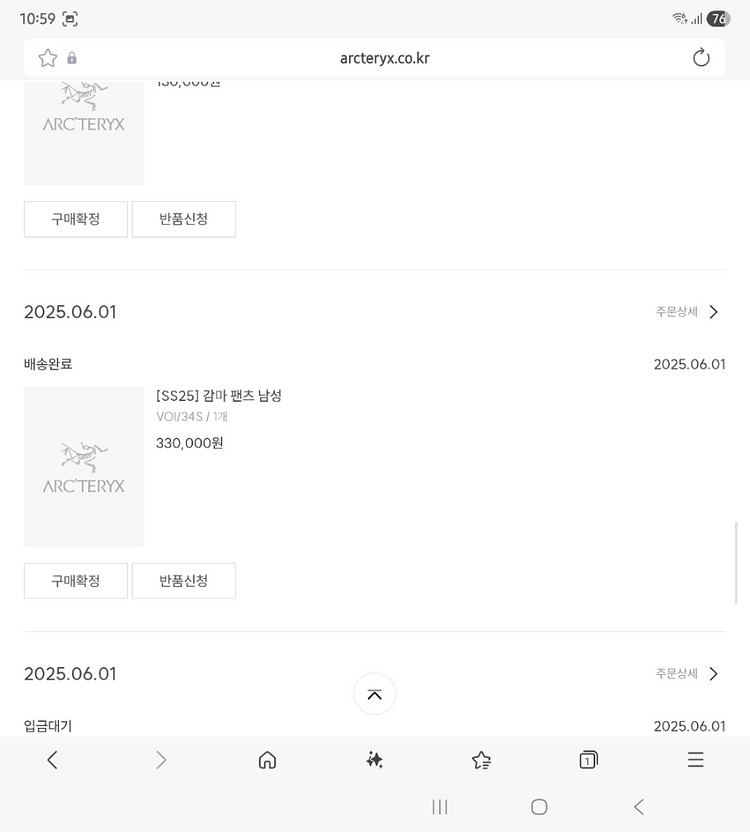Expand the topmost 주문상세 chevron

[713, 312]
